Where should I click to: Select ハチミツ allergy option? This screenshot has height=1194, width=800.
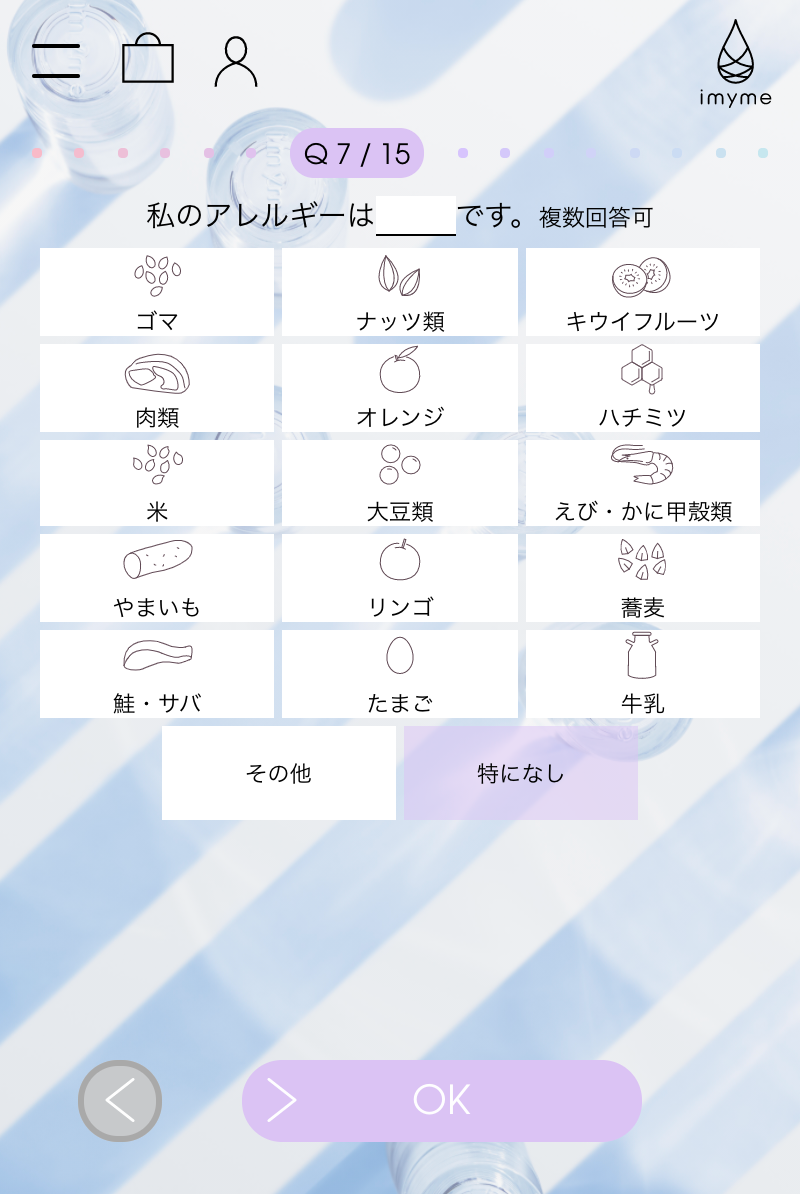642,388
